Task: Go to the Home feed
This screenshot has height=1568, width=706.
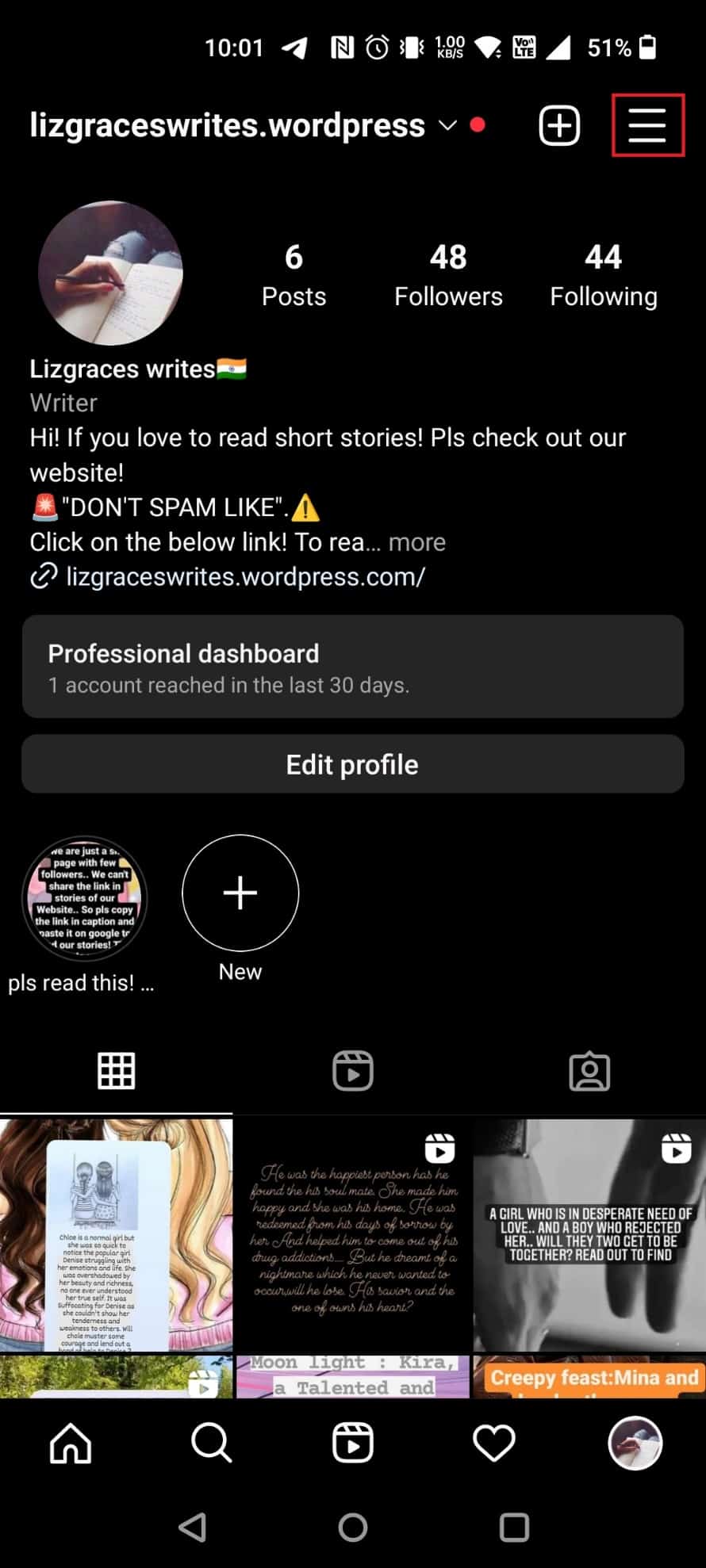Action: (71, 1443)
